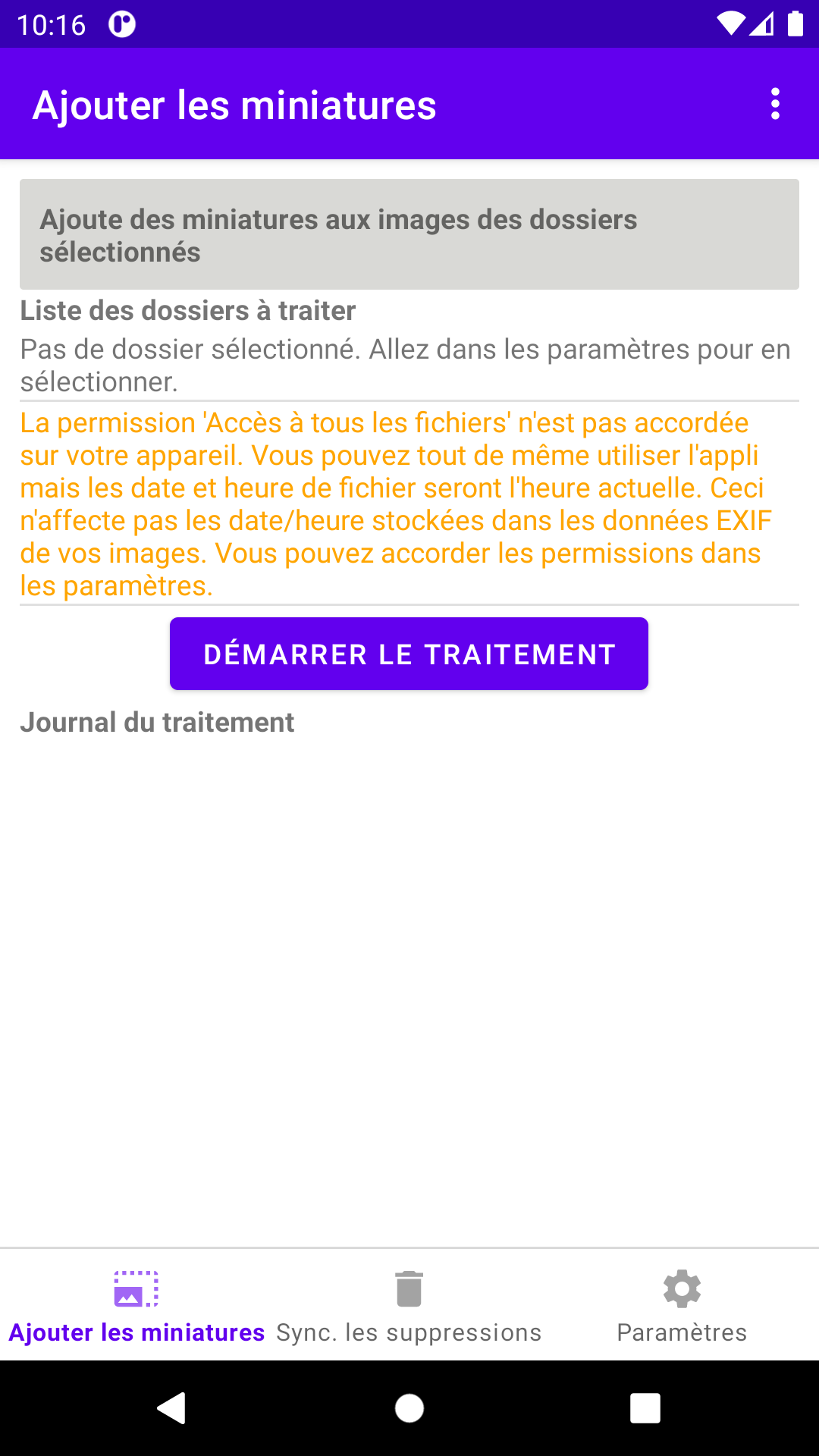Screen dimensions: 819x1456
Task: Go back with the system back button
Action: tap(171, 1408)
